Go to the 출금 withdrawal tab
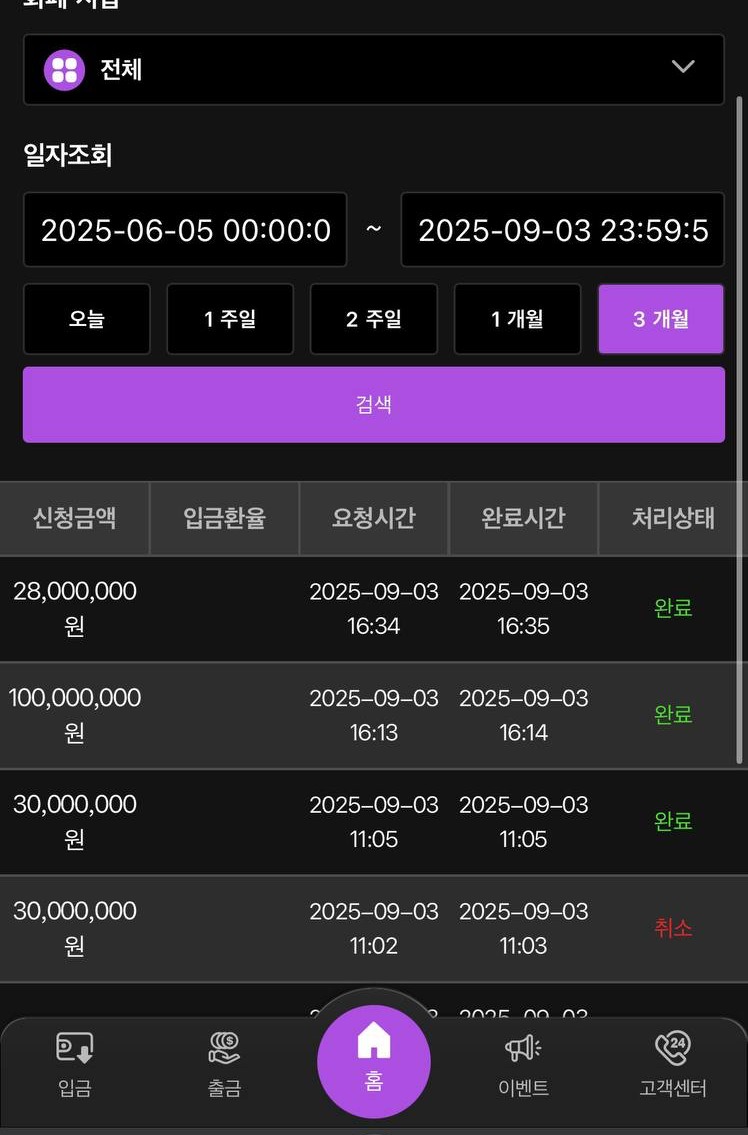Screen dimensions: 748x1135 click(x=224, y=1065)
